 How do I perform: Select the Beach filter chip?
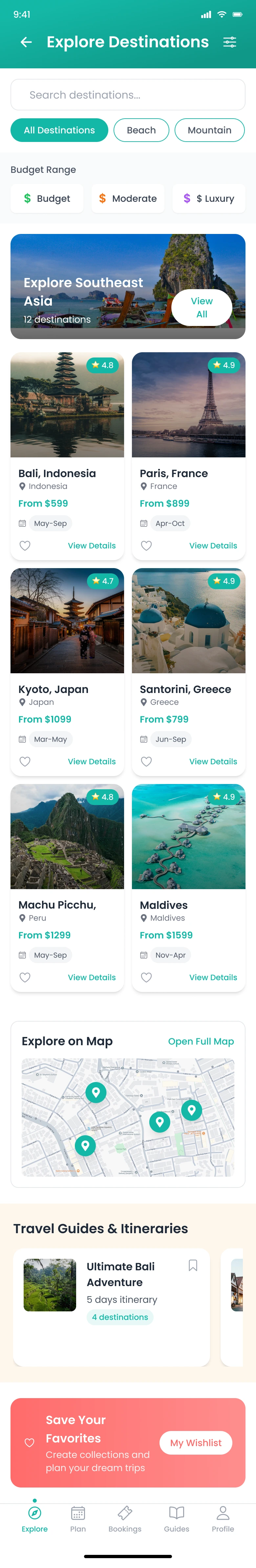point(141,130)
